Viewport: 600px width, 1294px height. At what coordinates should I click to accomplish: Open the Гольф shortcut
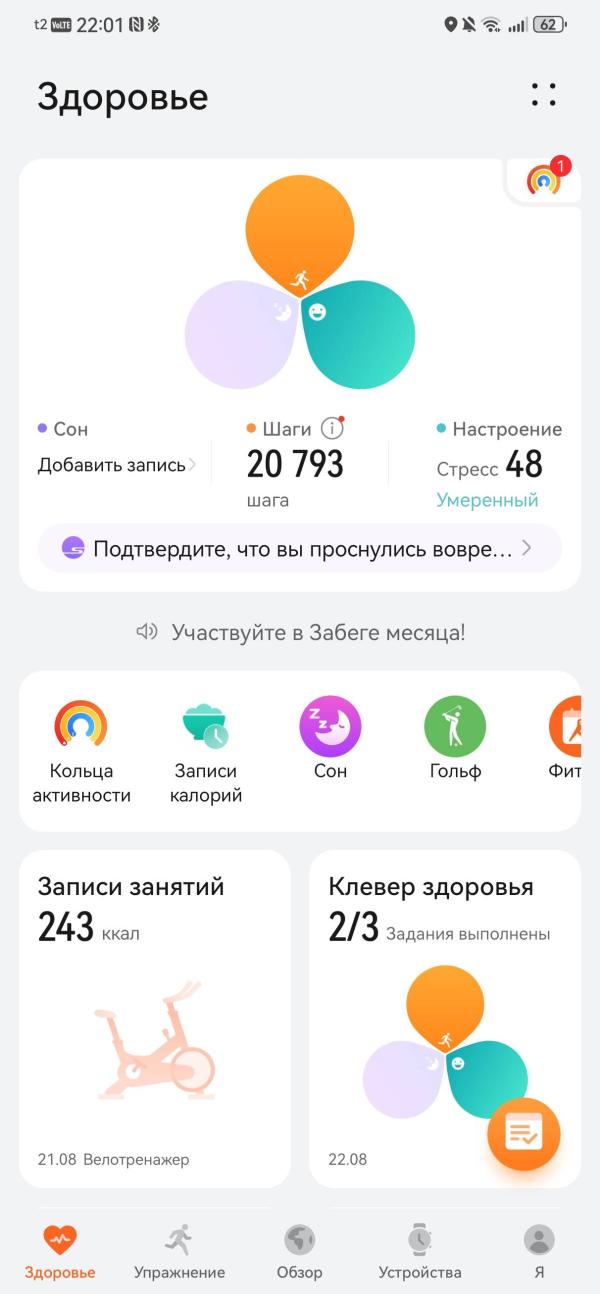click(x=455, y=739)
